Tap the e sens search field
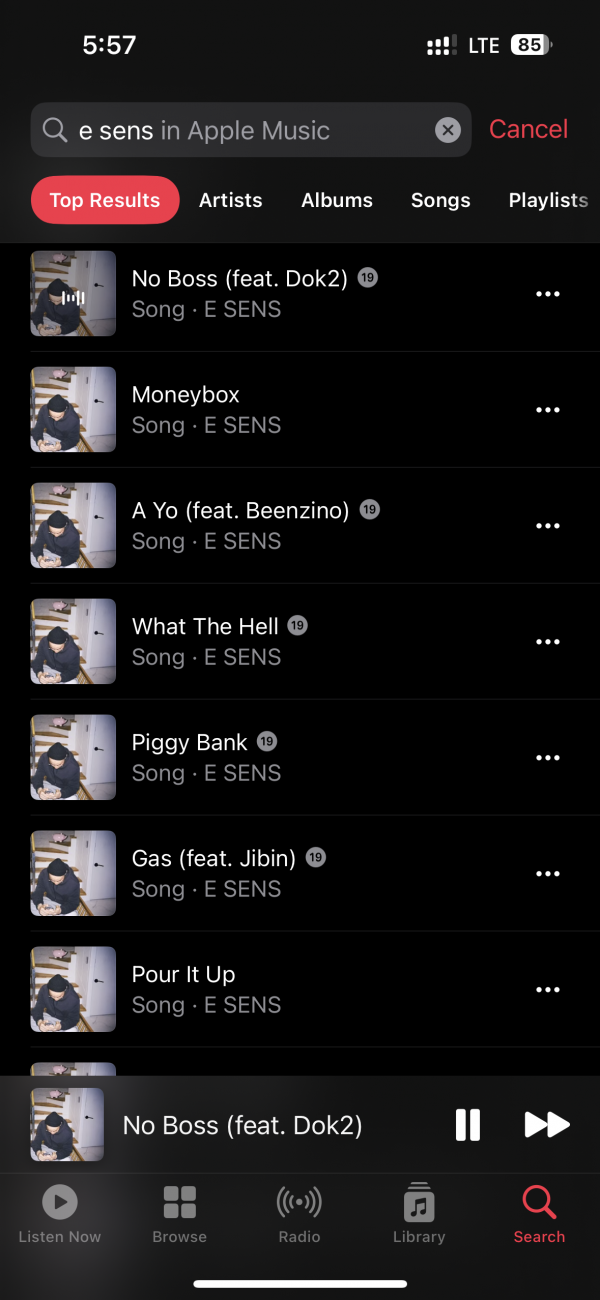The image size is (600, 1300). [x=240, y=130]
